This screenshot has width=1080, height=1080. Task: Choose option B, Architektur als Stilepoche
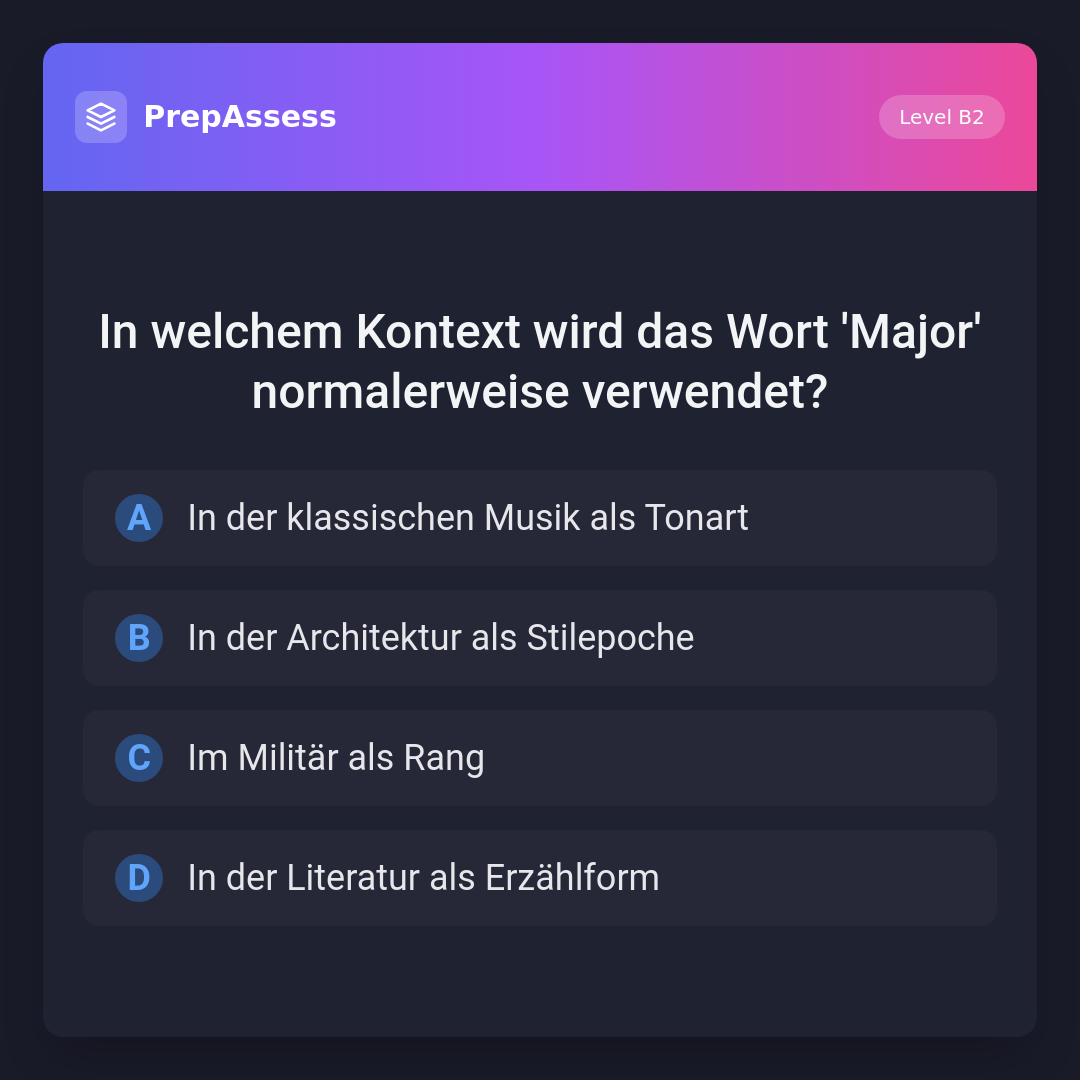(540, 638)
